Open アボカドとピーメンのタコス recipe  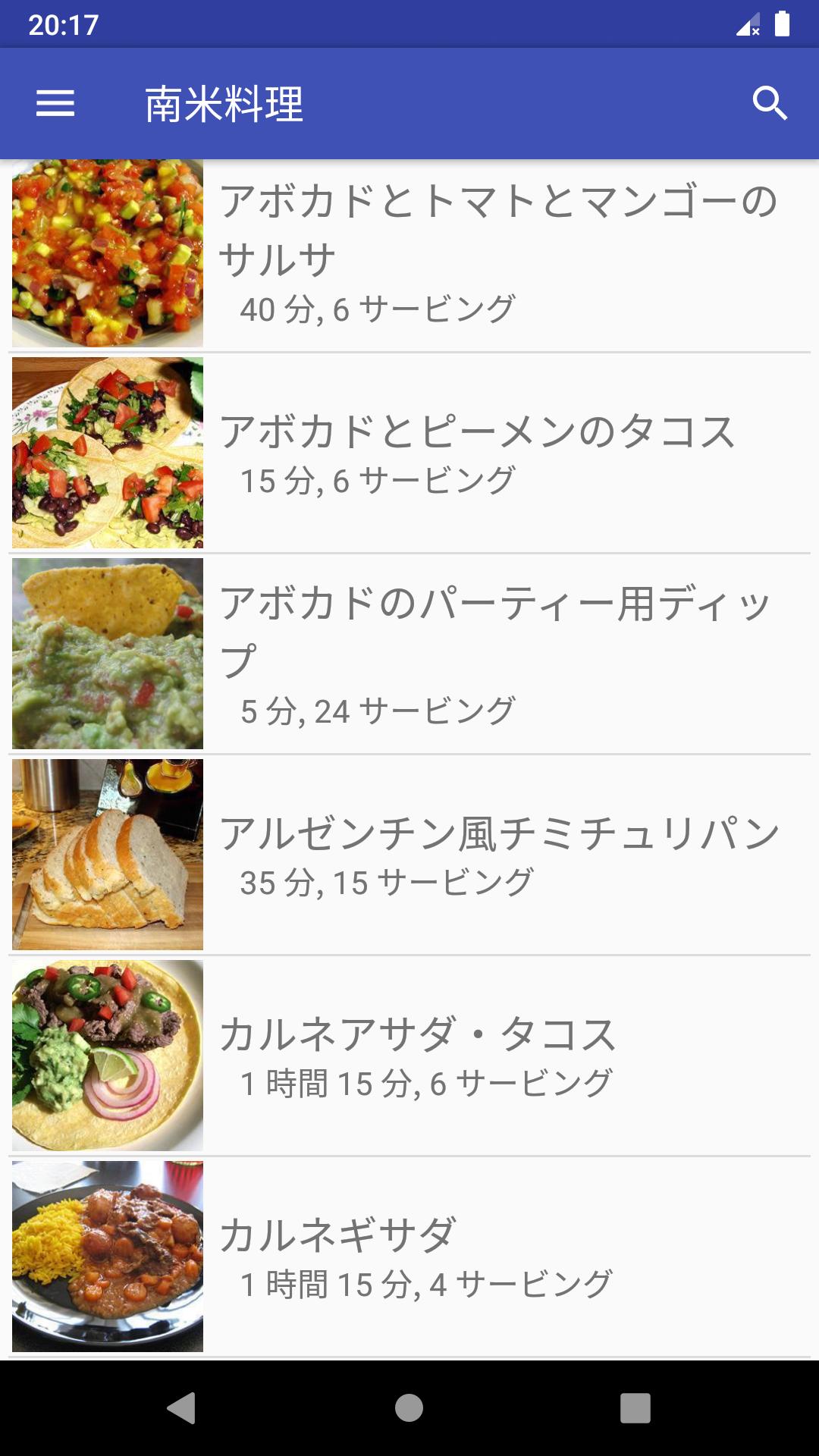point(409,453)
